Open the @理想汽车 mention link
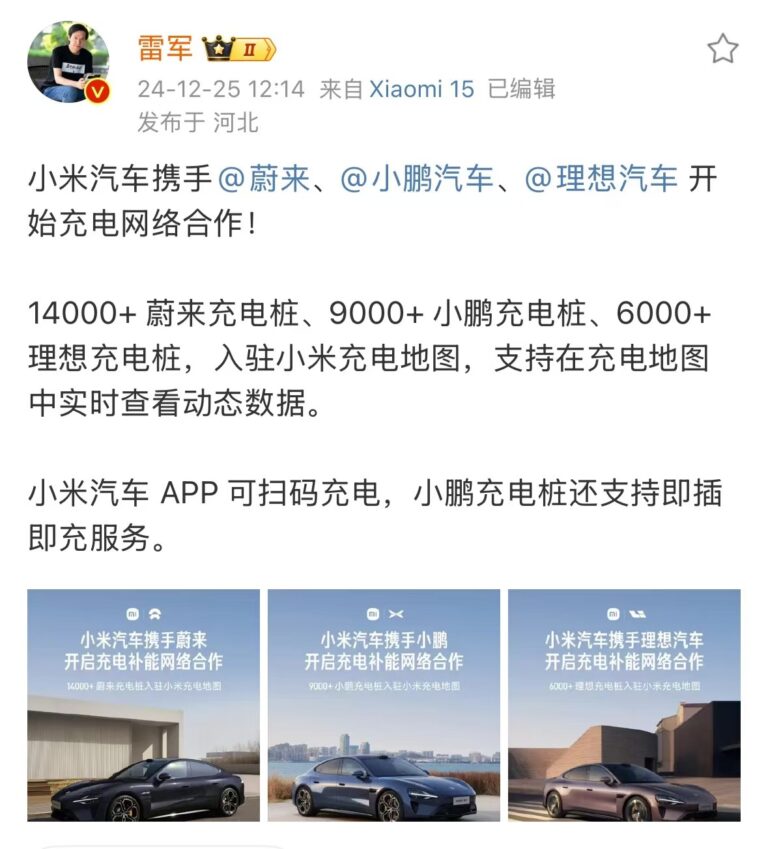 click(x=602, y=180)
